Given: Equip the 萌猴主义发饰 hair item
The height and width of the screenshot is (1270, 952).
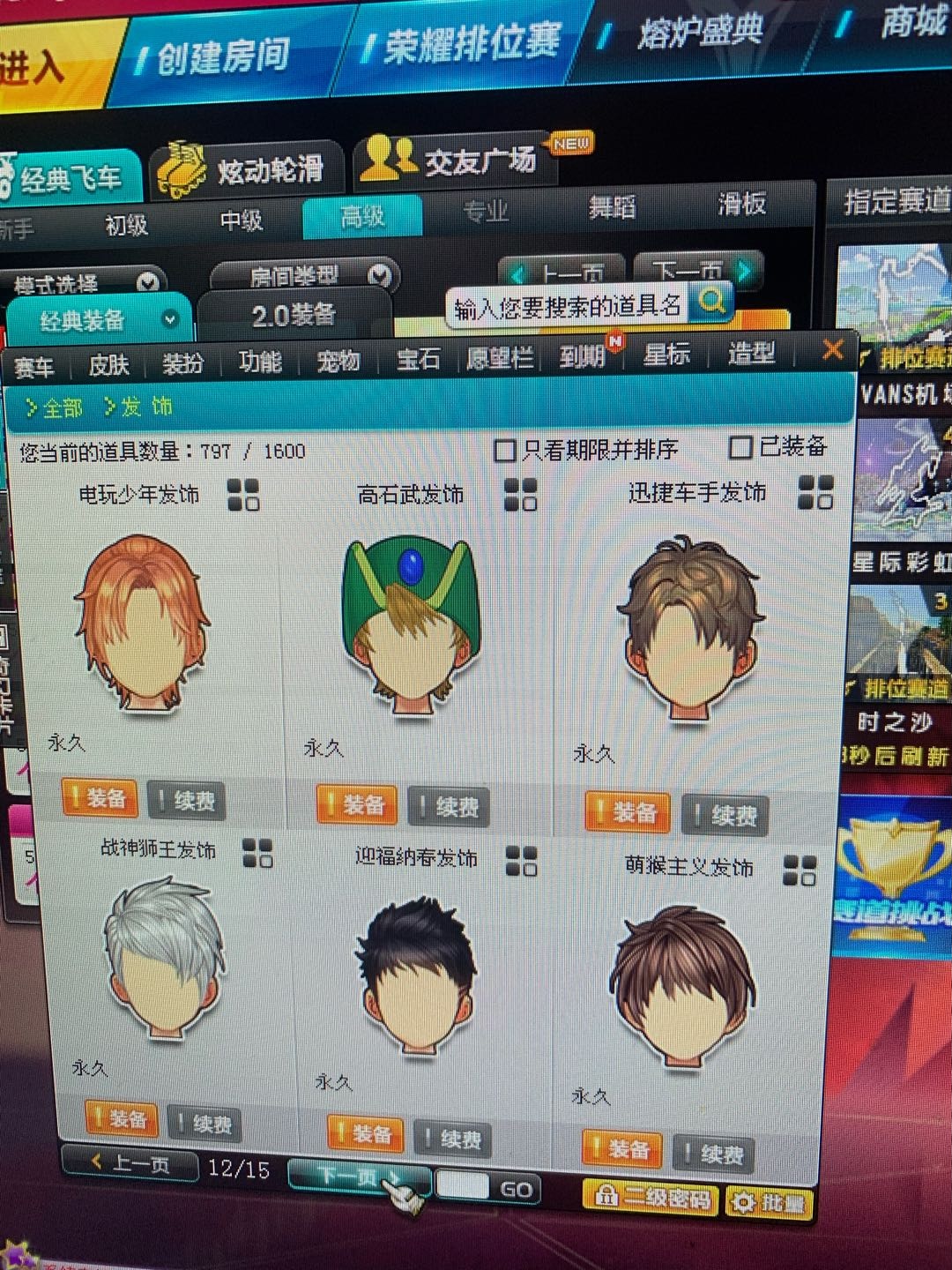Looking at the screenshot, I should coord(621,1149).
